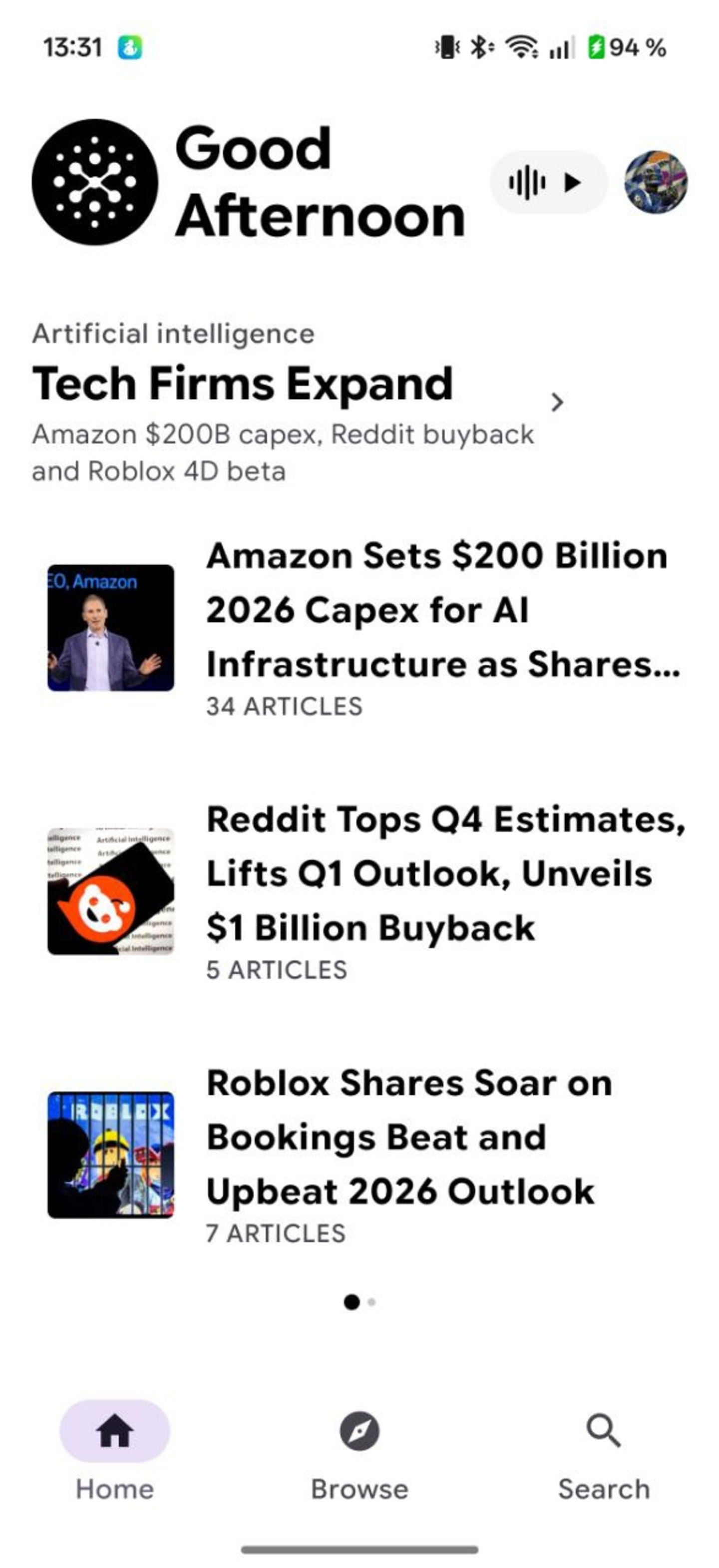Open the Amazon $200 Billion Capex story
Image resolution: width=719 pixels, height=1568 pixels.
coord(442,610)
